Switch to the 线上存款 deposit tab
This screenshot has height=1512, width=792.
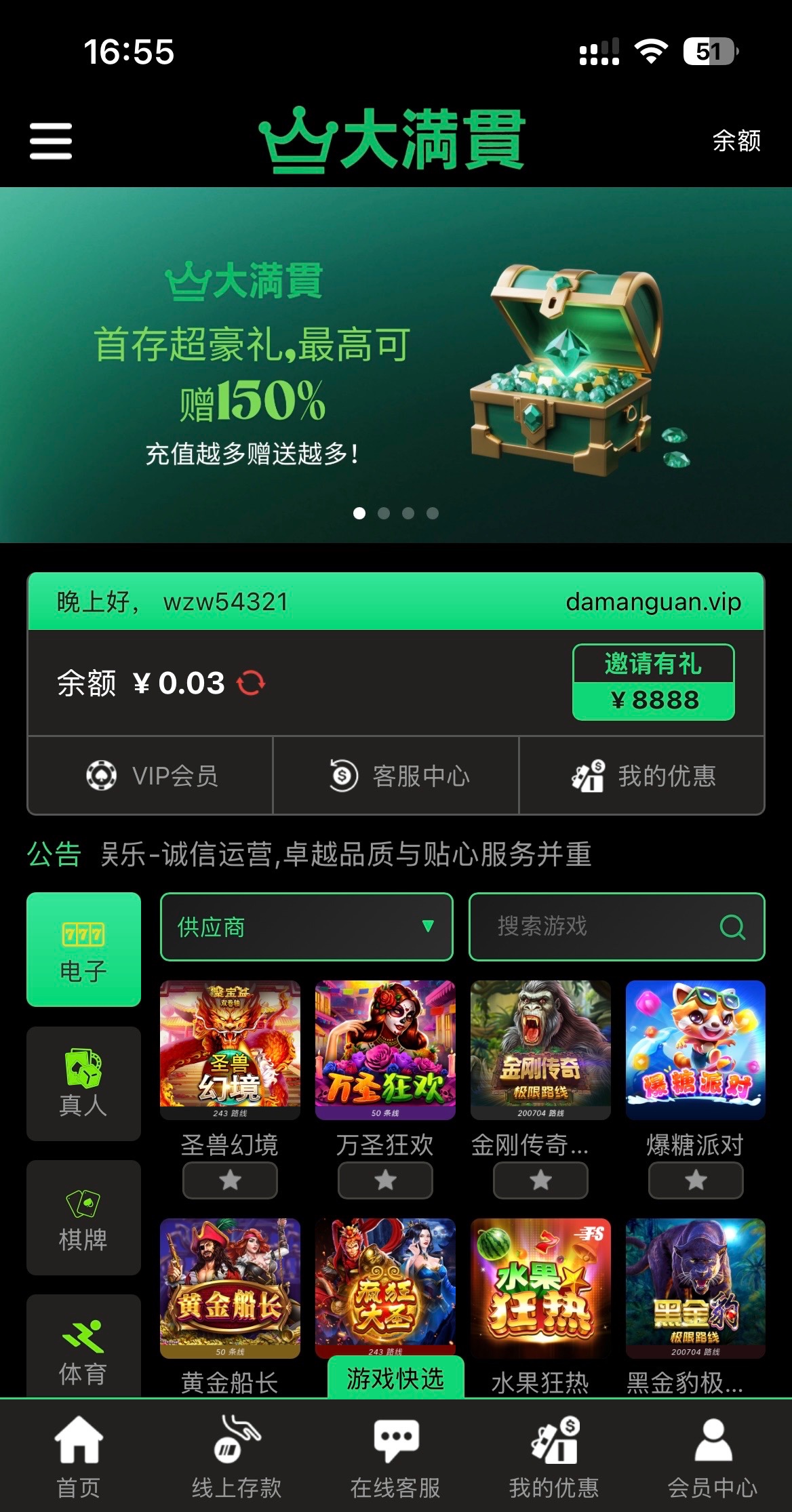click(x=237, y=1456)
